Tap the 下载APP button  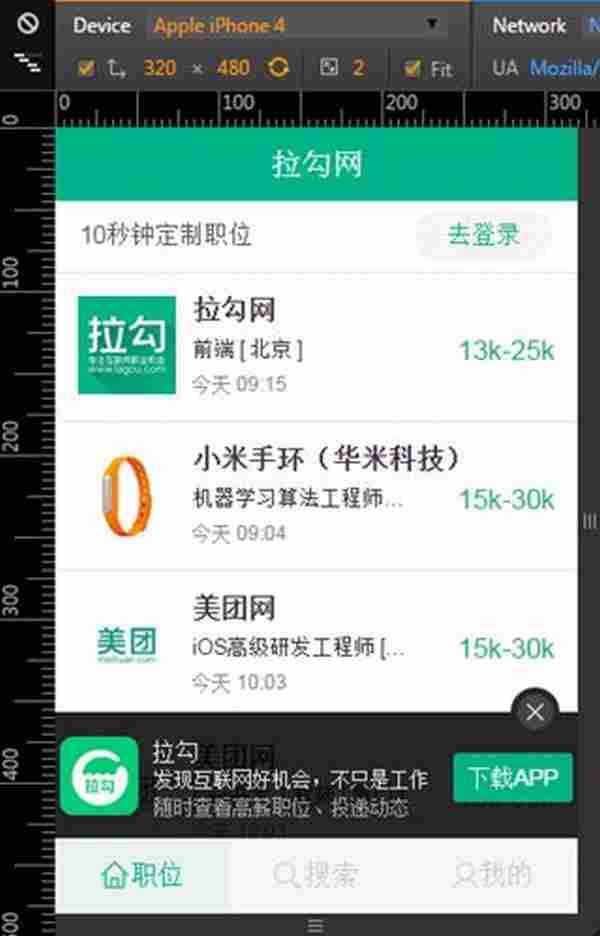513,778
